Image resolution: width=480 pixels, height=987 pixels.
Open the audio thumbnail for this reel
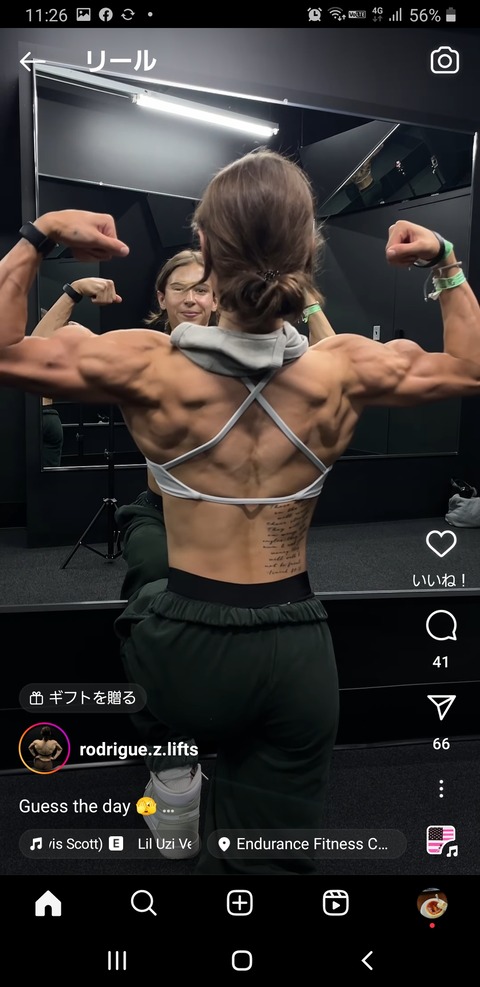coord(442,840)
